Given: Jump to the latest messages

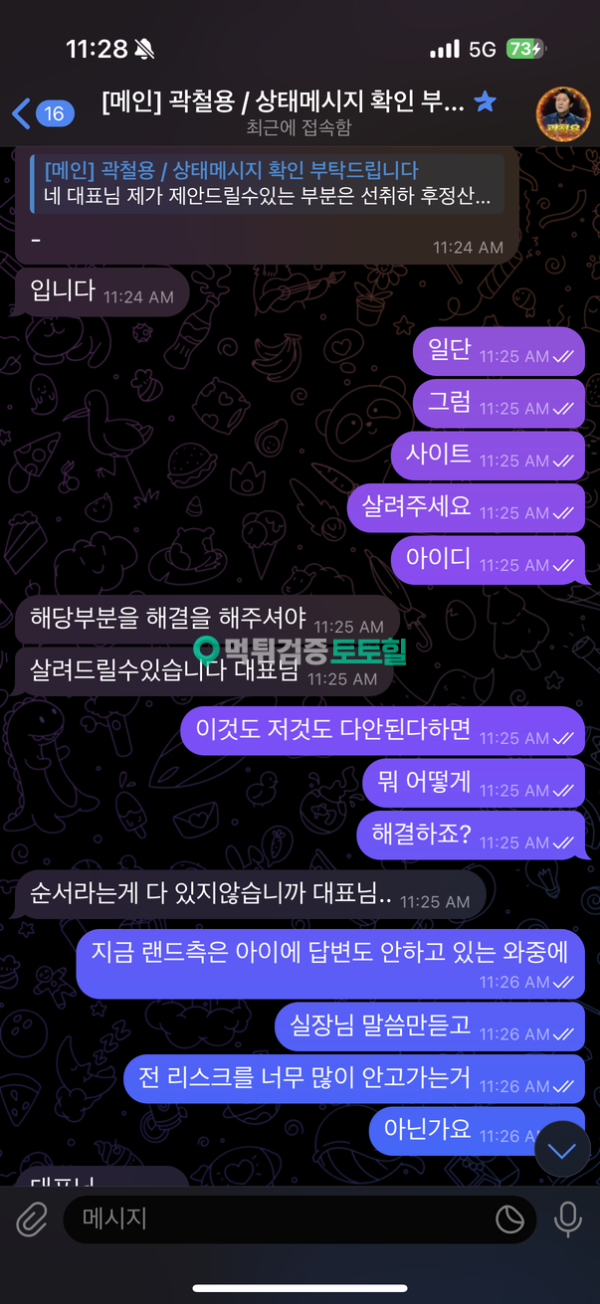Looking at the screenshot, I should click(x=563, y=1150).
